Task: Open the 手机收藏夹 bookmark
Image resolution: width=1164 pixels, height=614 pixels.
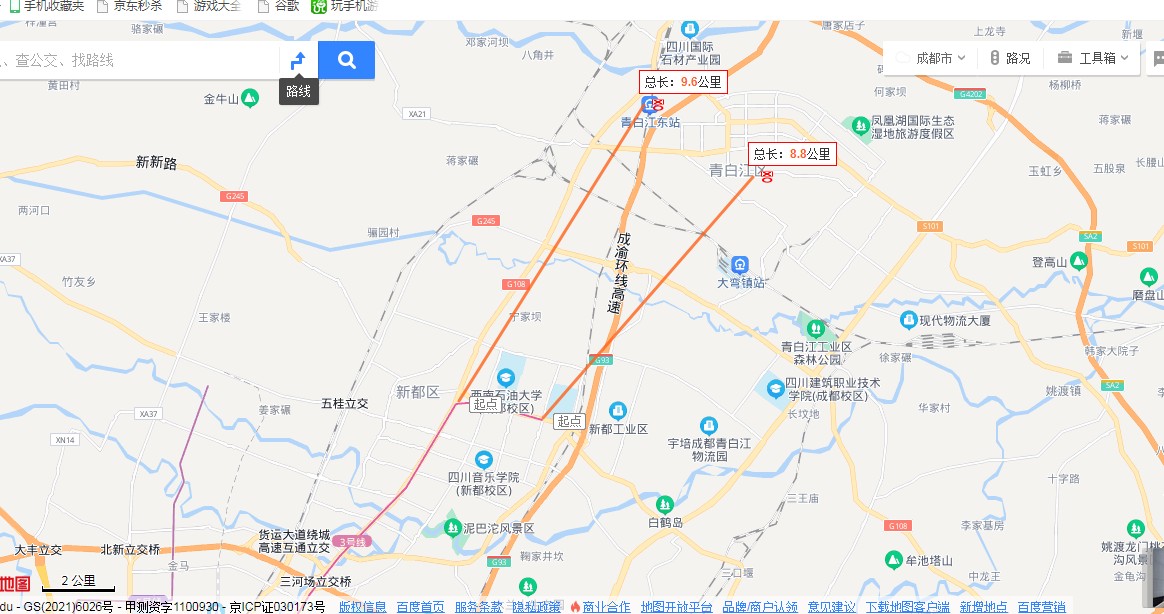Action: pos(47,6)
